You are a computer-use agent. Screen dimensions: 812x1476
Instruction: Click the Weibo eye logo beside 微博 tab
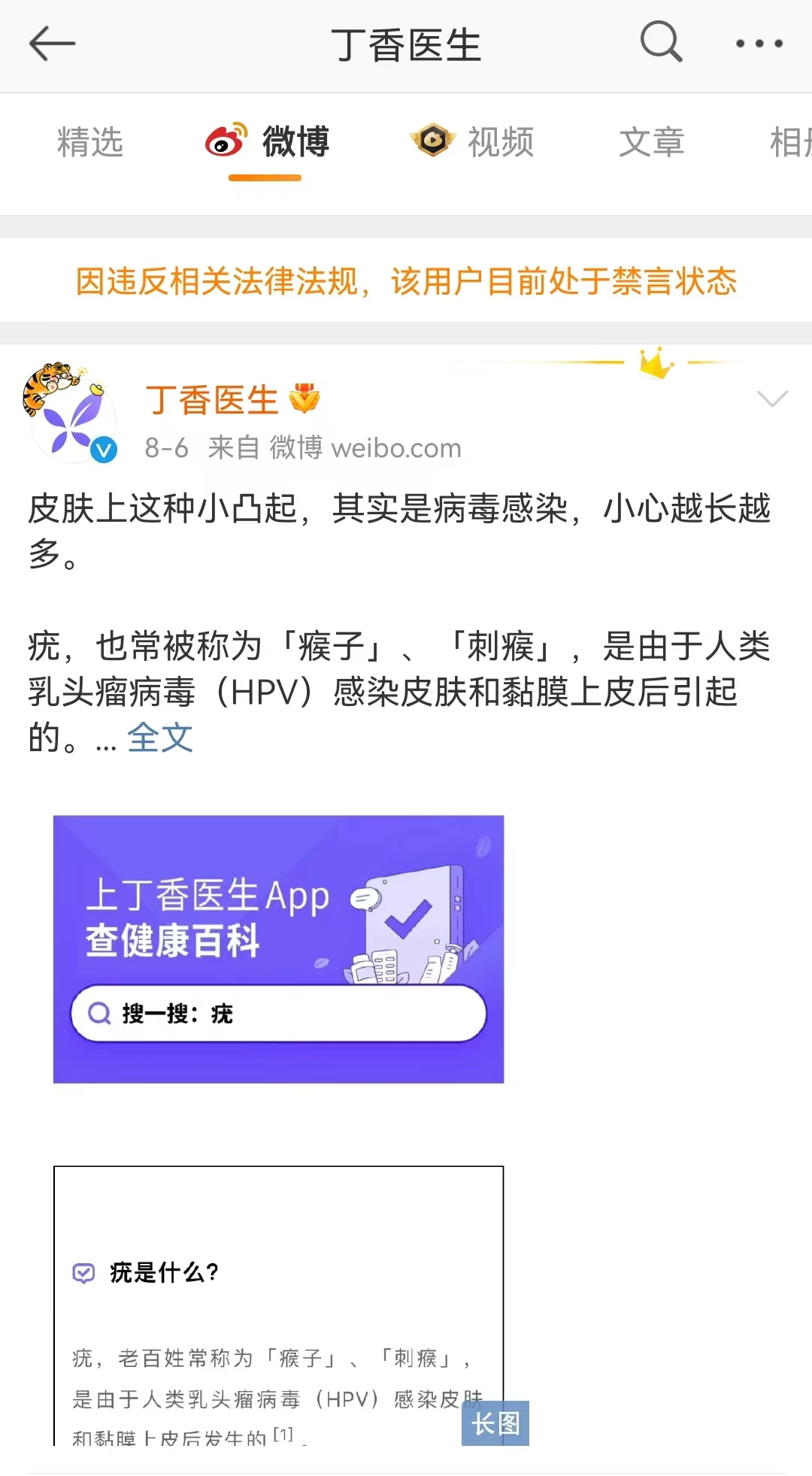(227, 140)
